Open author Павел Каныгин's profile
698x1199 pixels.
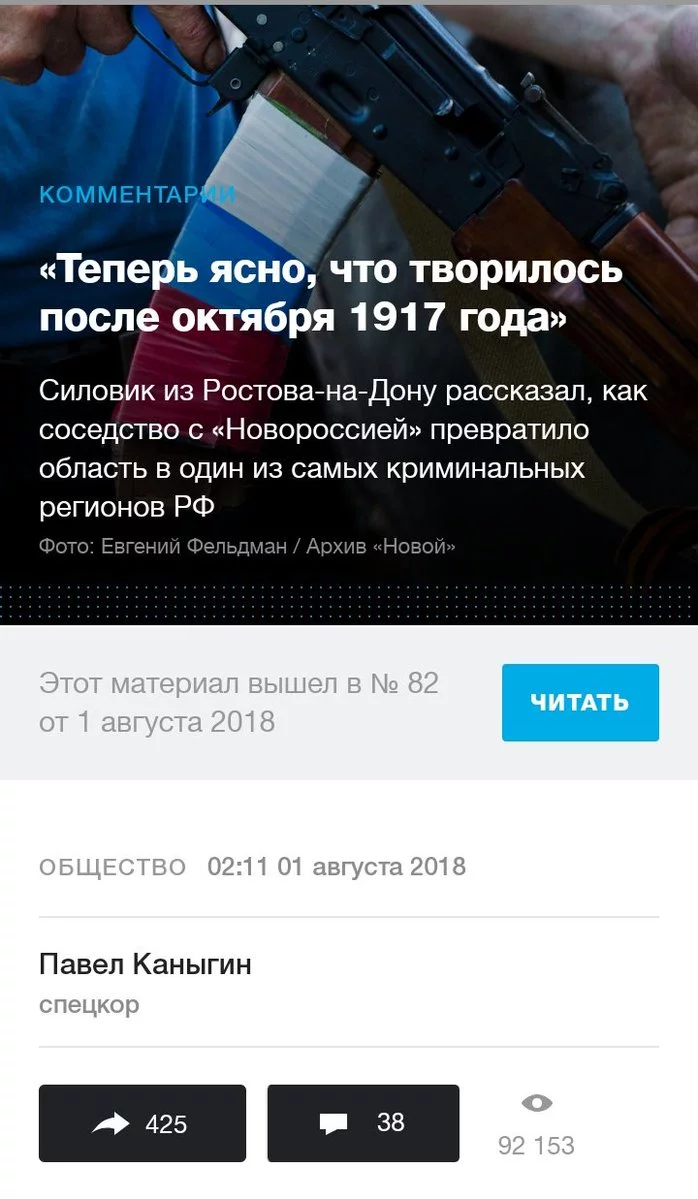click(145, 964)
